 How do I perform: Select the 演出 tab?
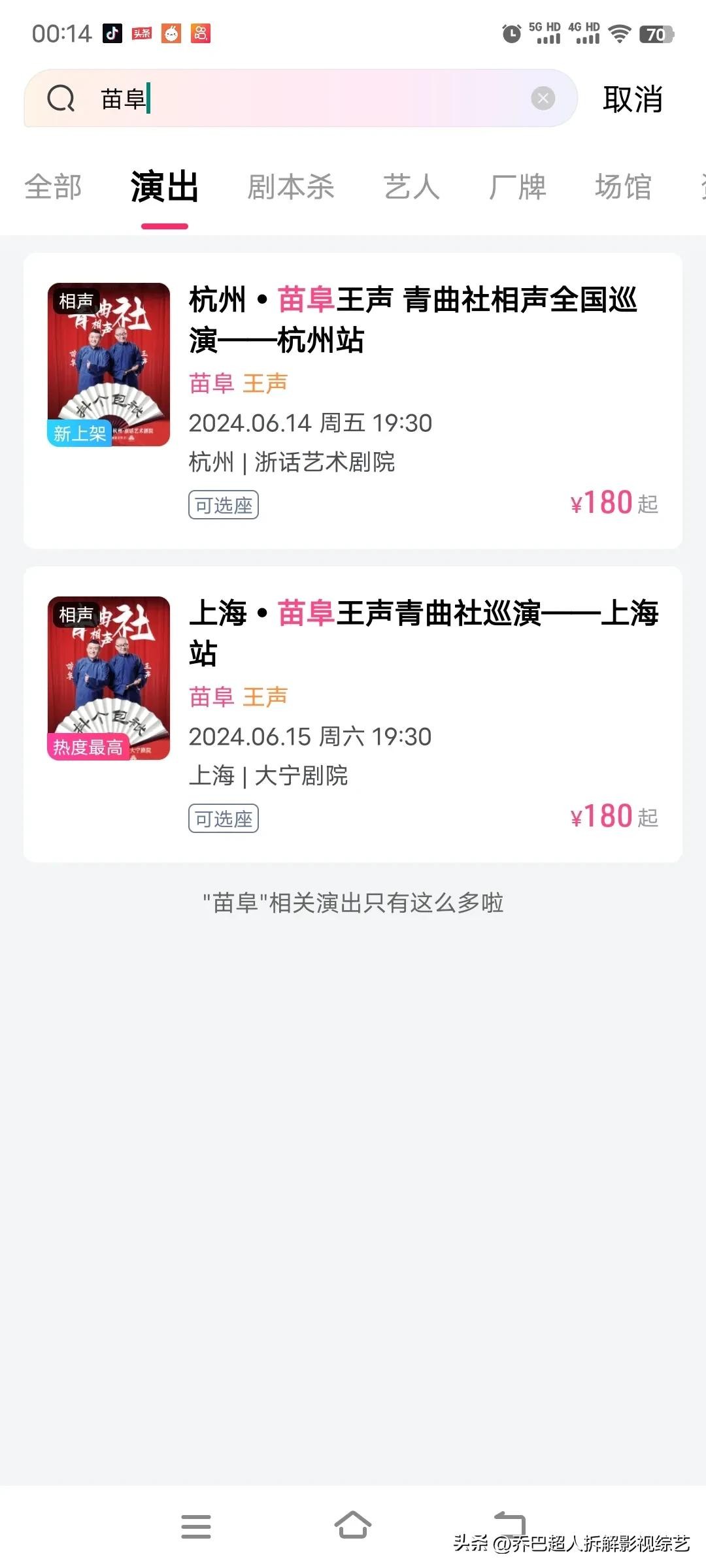(x=164, y=187)
